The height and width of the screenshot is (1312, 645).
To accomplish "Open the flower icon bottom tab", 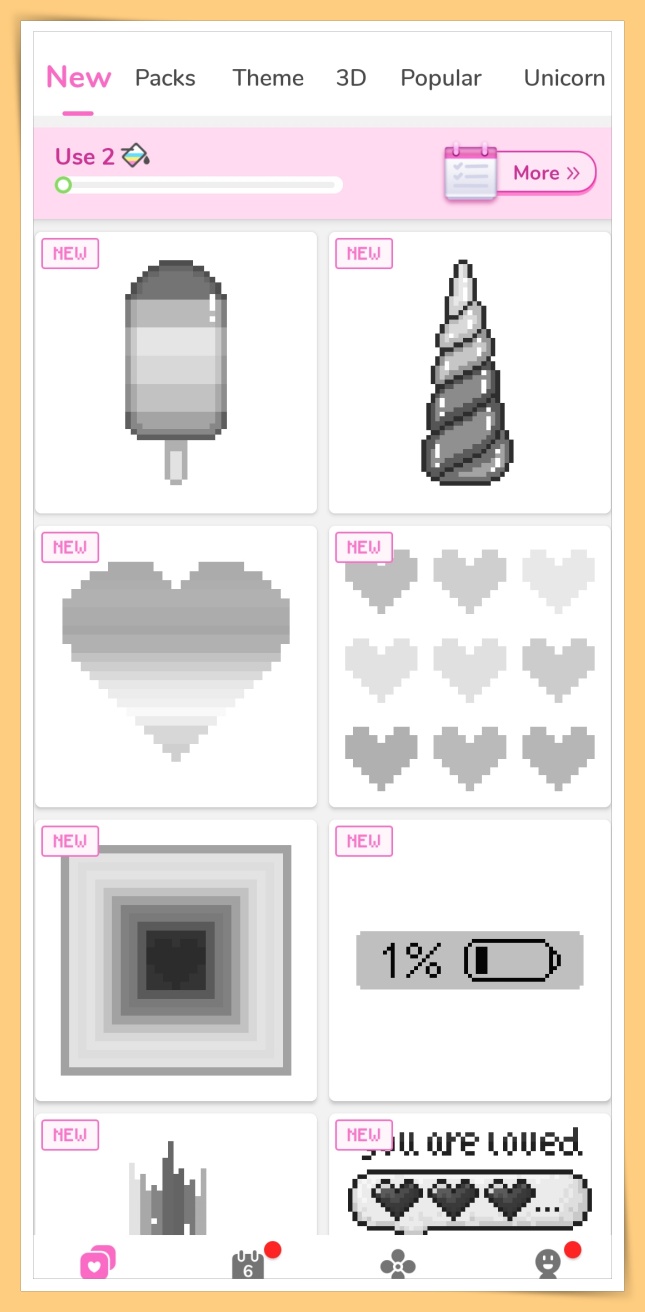I will pyautogui.click(x=397, y=1265).
